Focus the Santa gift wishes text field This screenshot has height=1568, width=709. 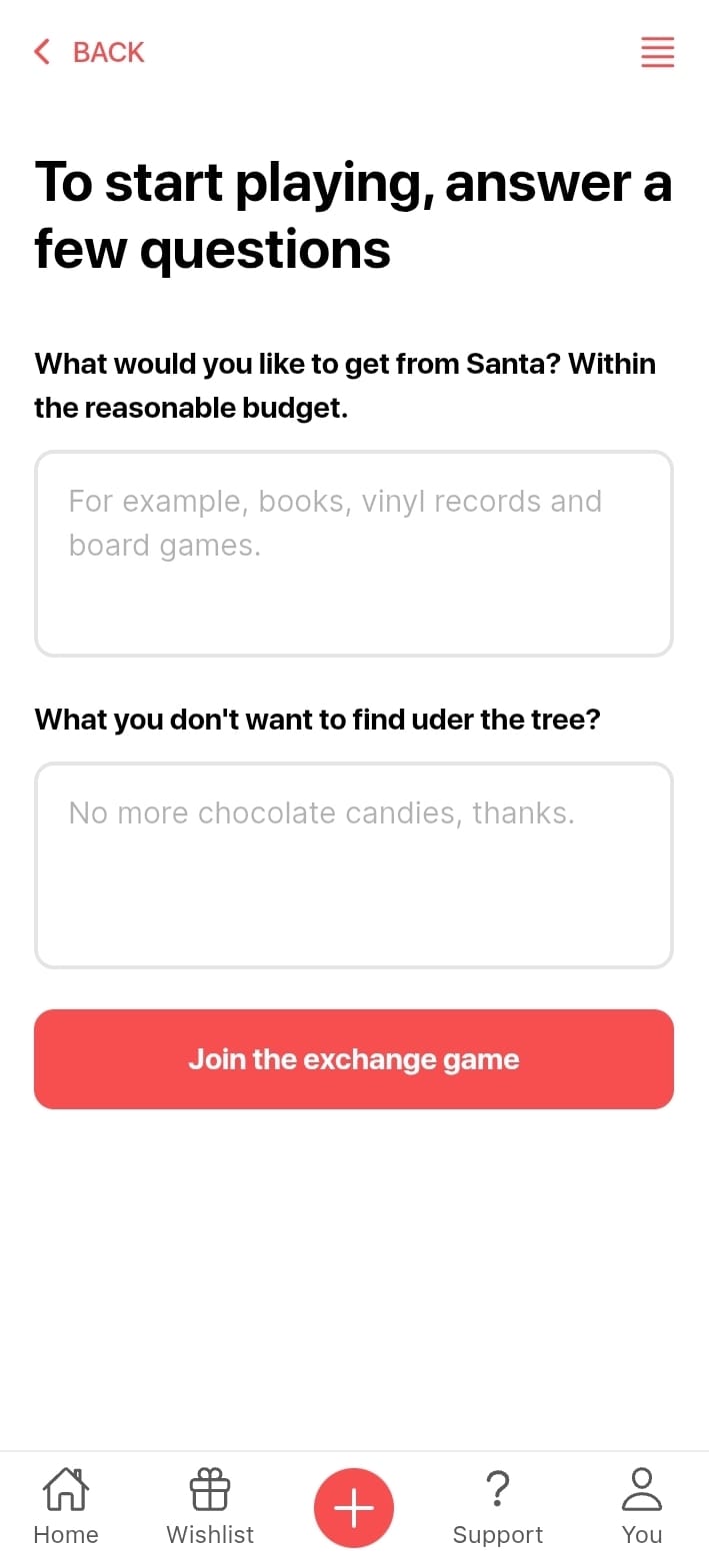click(354, 554)
